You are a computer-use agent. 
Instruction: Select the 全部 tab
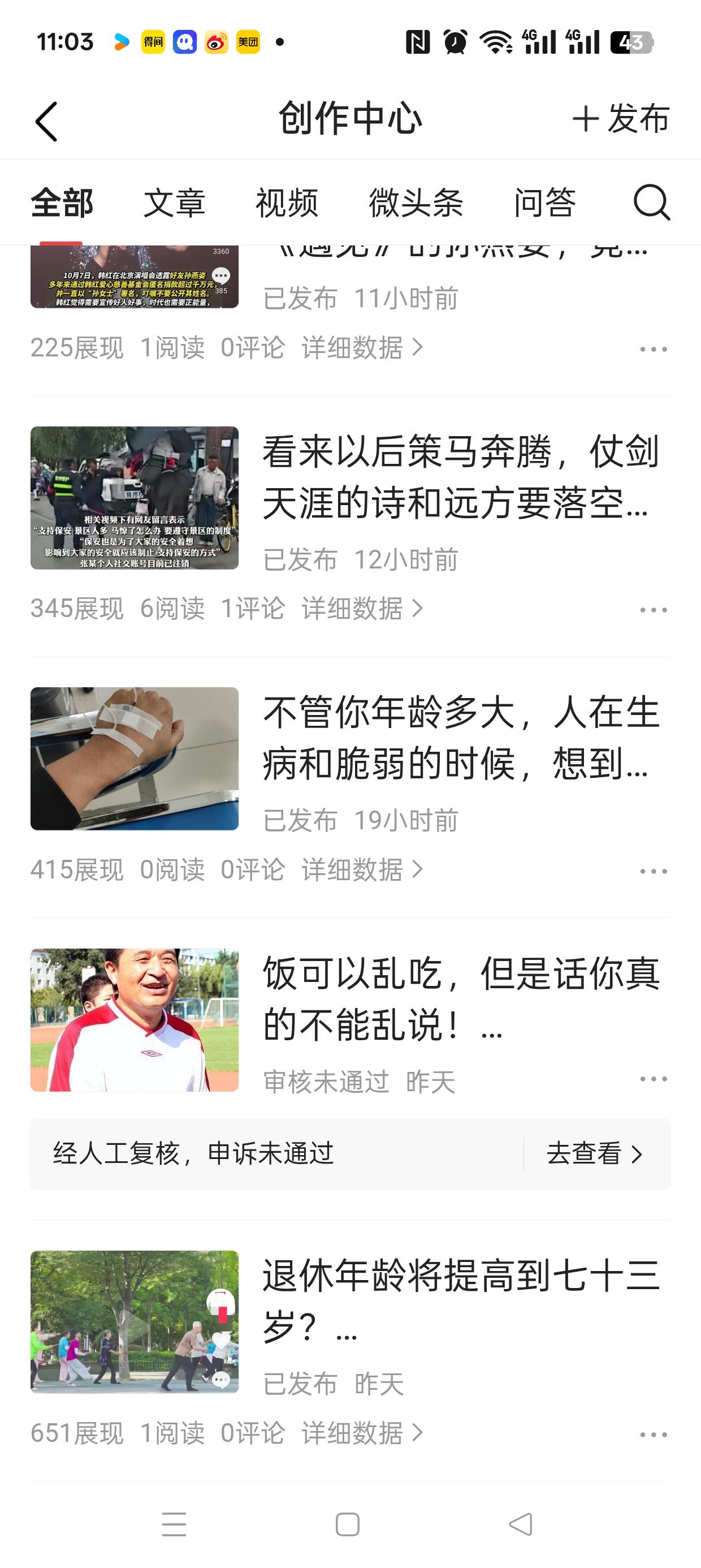62,203
